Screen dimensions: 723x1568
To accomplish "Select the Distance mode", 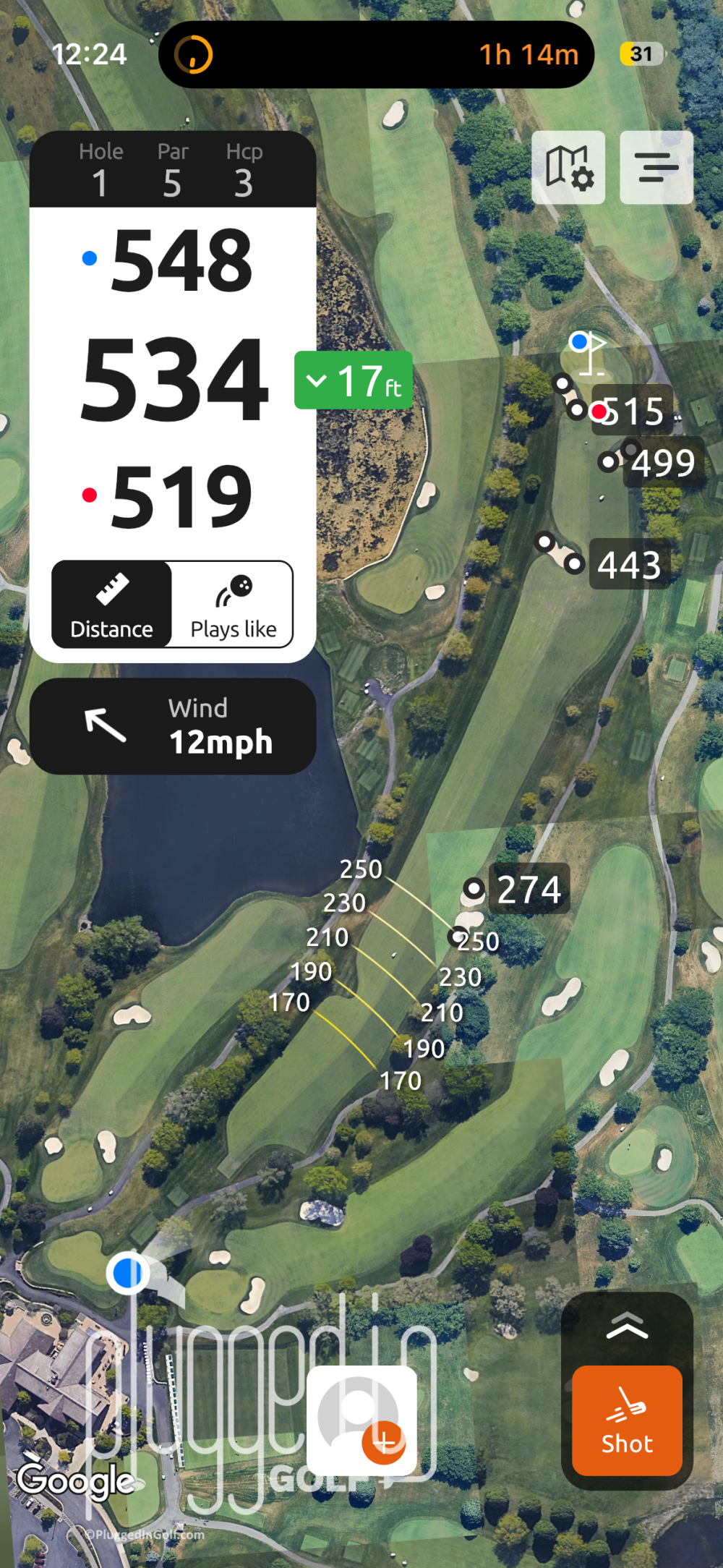I will coord(112,605).
